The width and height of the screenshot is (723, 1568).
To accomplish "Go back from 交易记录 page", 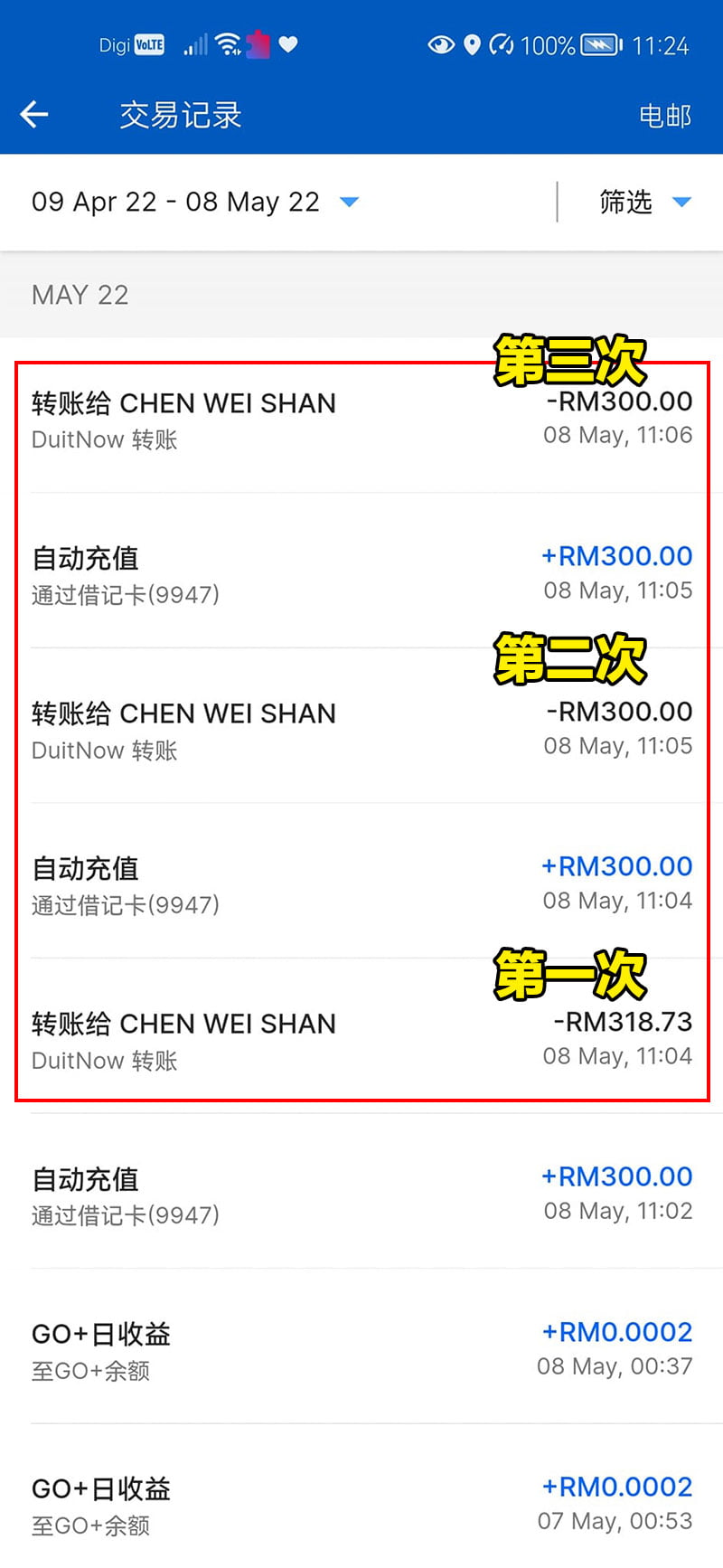I will pos(34,115).
